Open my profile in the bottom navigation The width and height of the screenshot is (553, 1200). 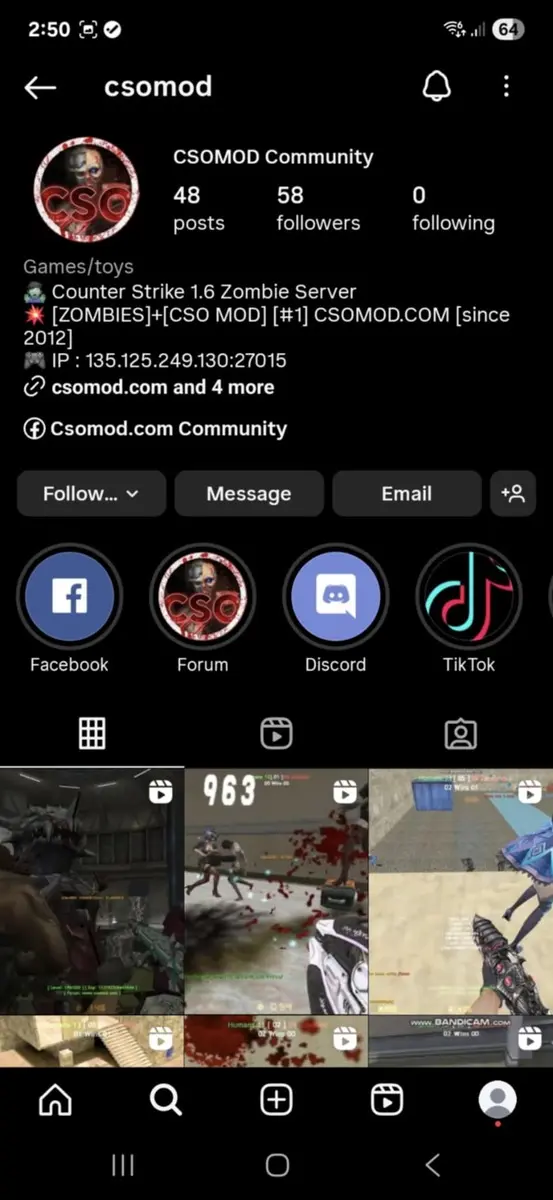click(x=497, y=1100)
